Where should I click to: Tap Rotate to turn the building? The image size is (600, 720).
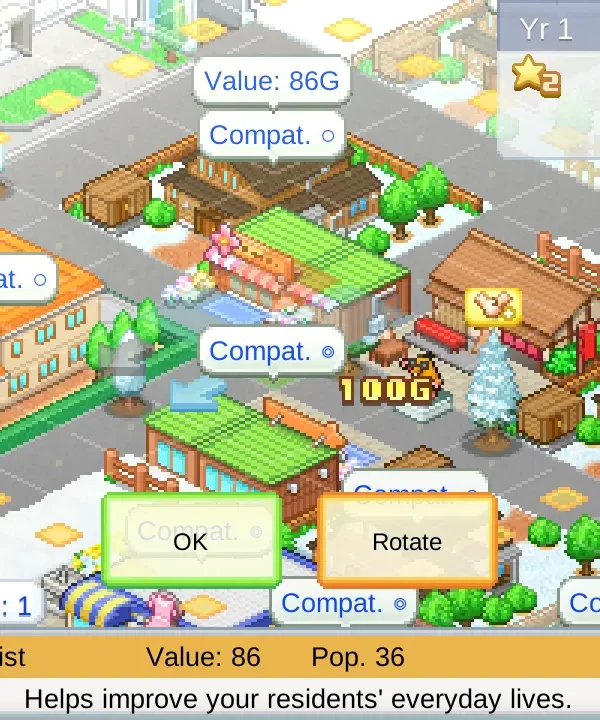click(406, 541)
